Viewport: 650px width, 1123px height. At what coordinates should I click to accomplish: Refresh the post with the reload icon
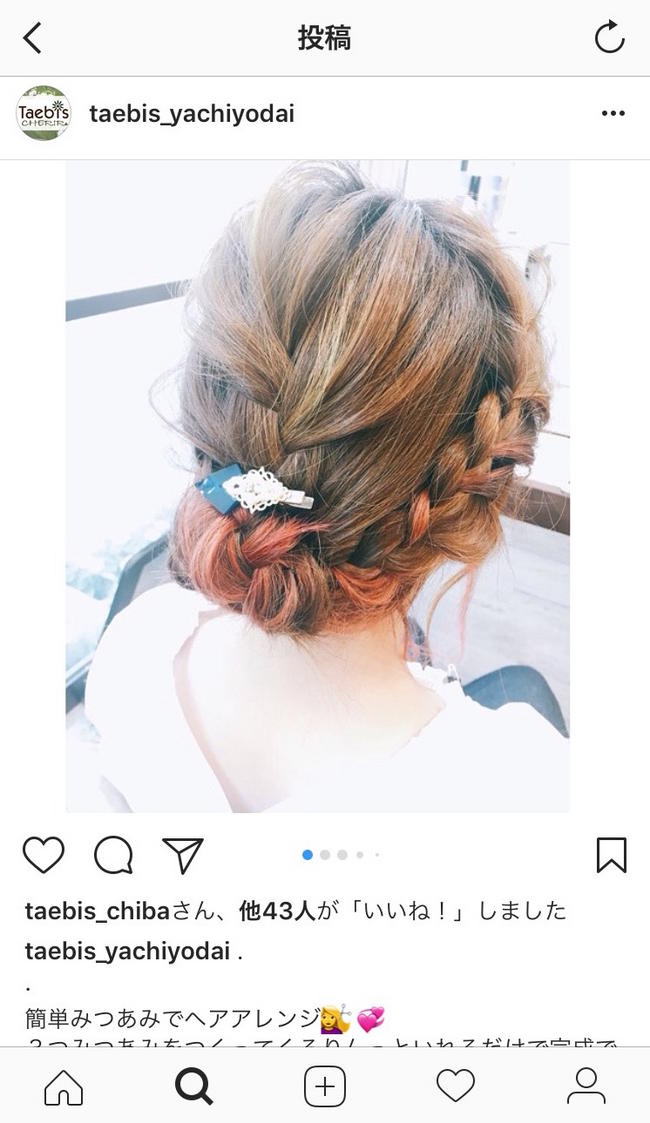pos(610,37)
